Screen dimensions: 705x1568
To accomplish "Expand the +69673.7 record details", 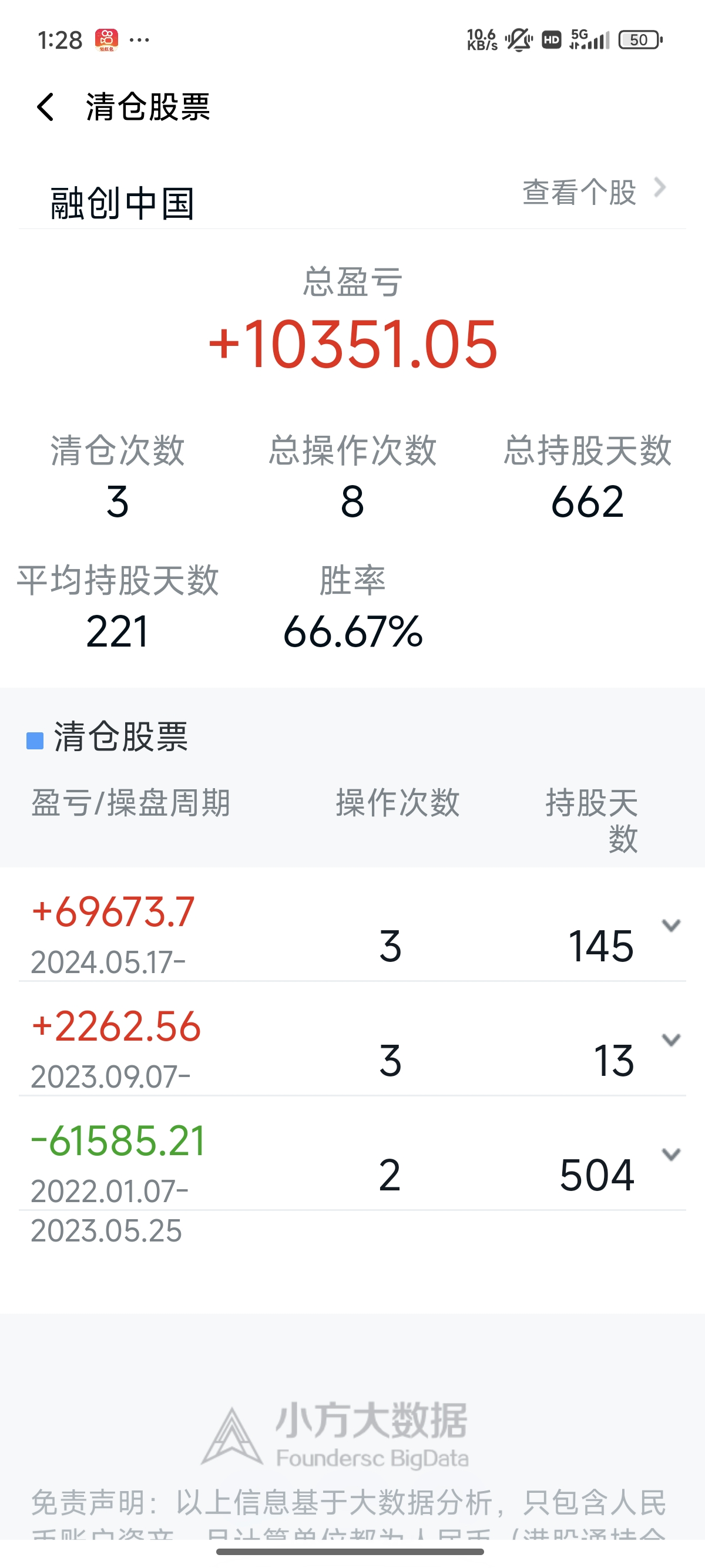I will [x=670, y=925].
